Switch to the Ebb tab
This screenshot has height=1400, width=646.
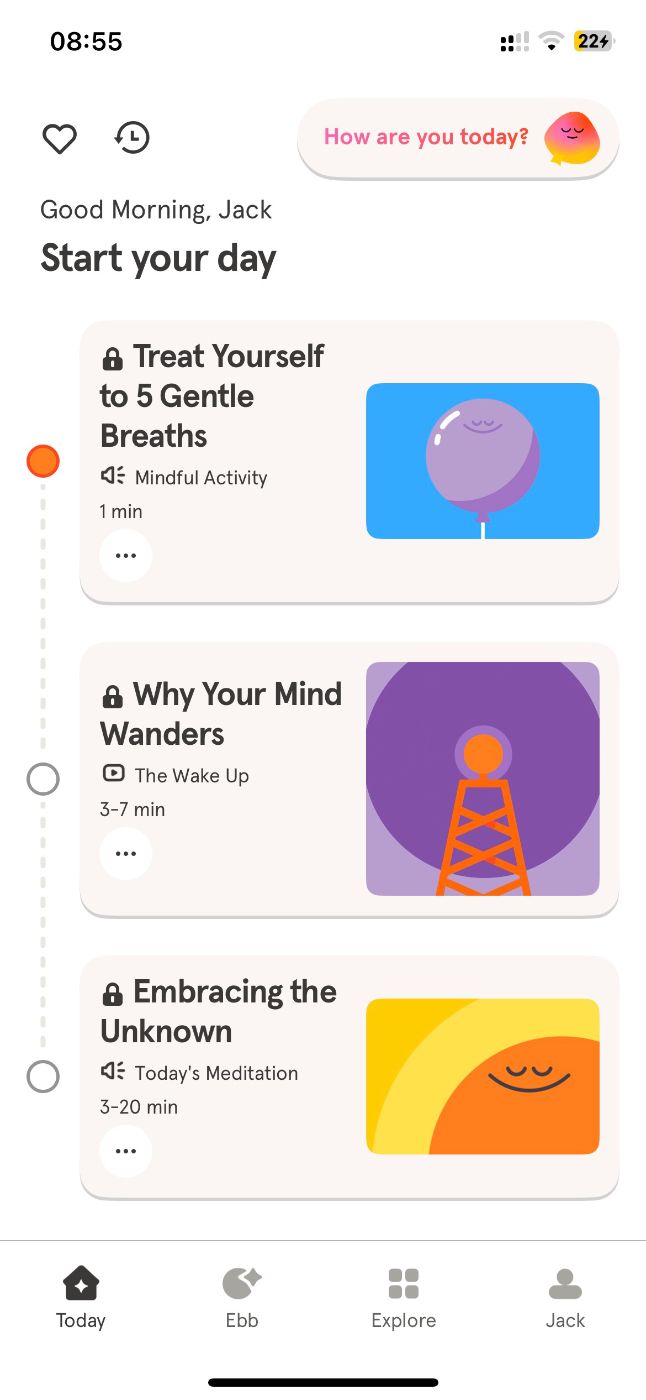(x=242, y=1298)
